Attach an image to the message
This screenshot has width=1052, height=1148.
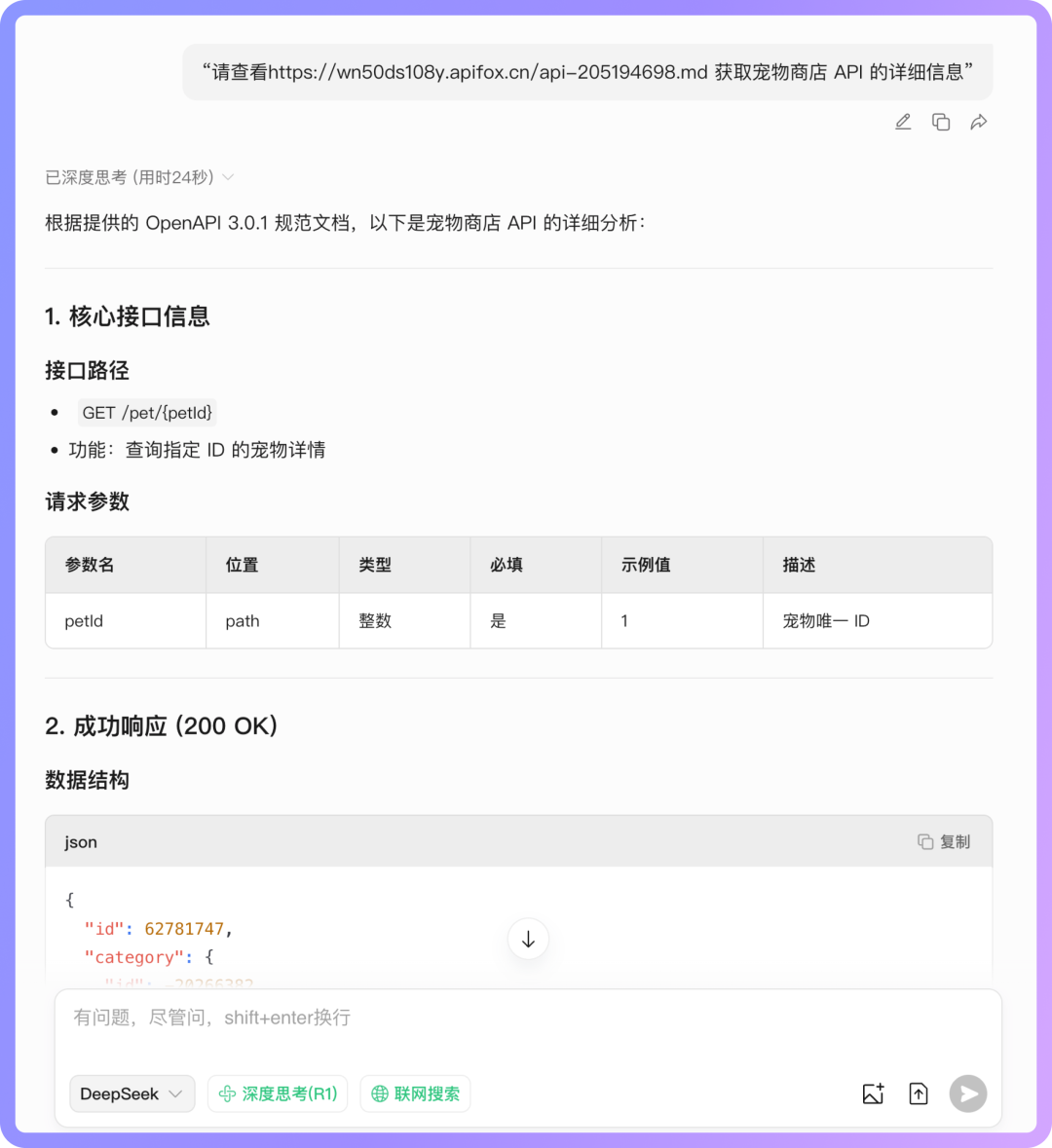(x=873, y=1093)
